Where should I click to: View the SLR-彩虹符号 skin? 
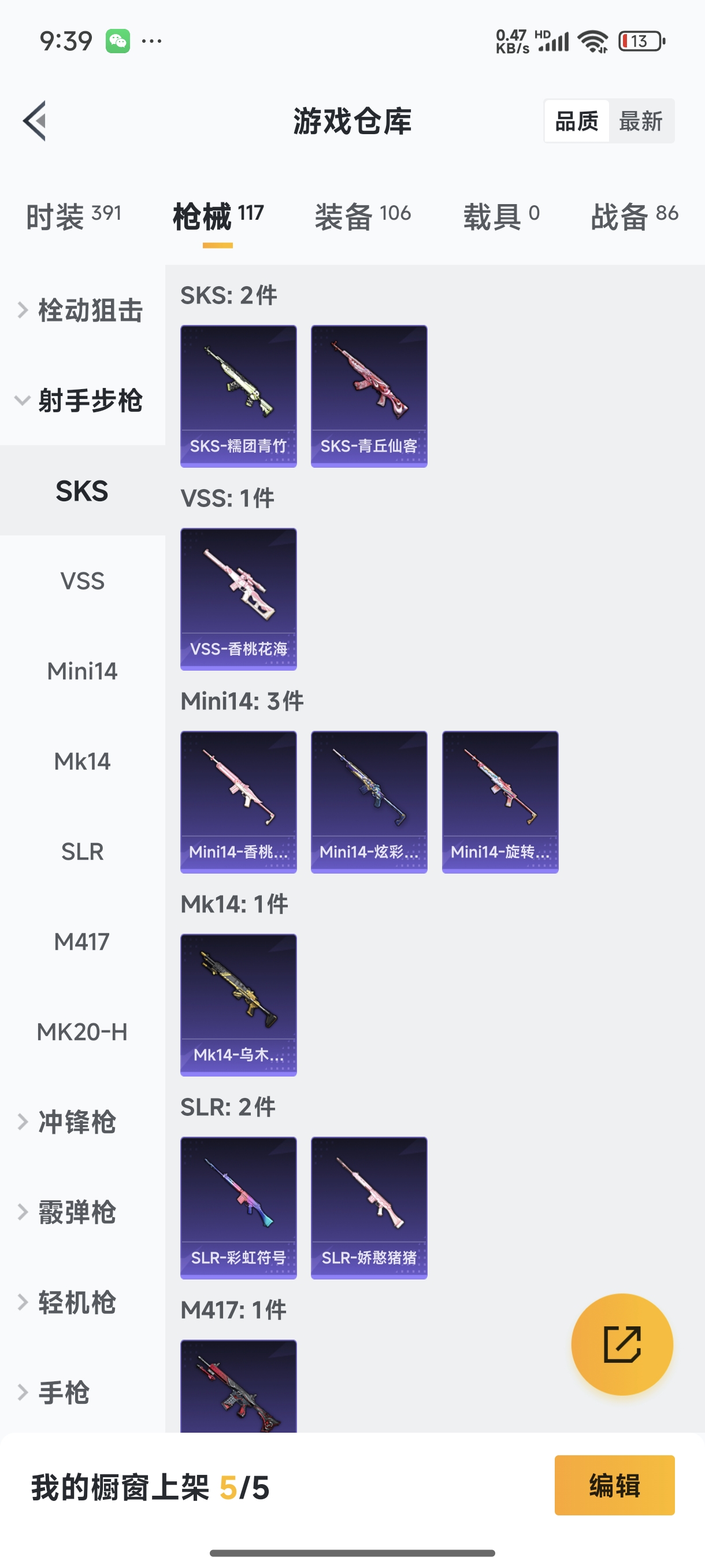tap(239, 1208)
